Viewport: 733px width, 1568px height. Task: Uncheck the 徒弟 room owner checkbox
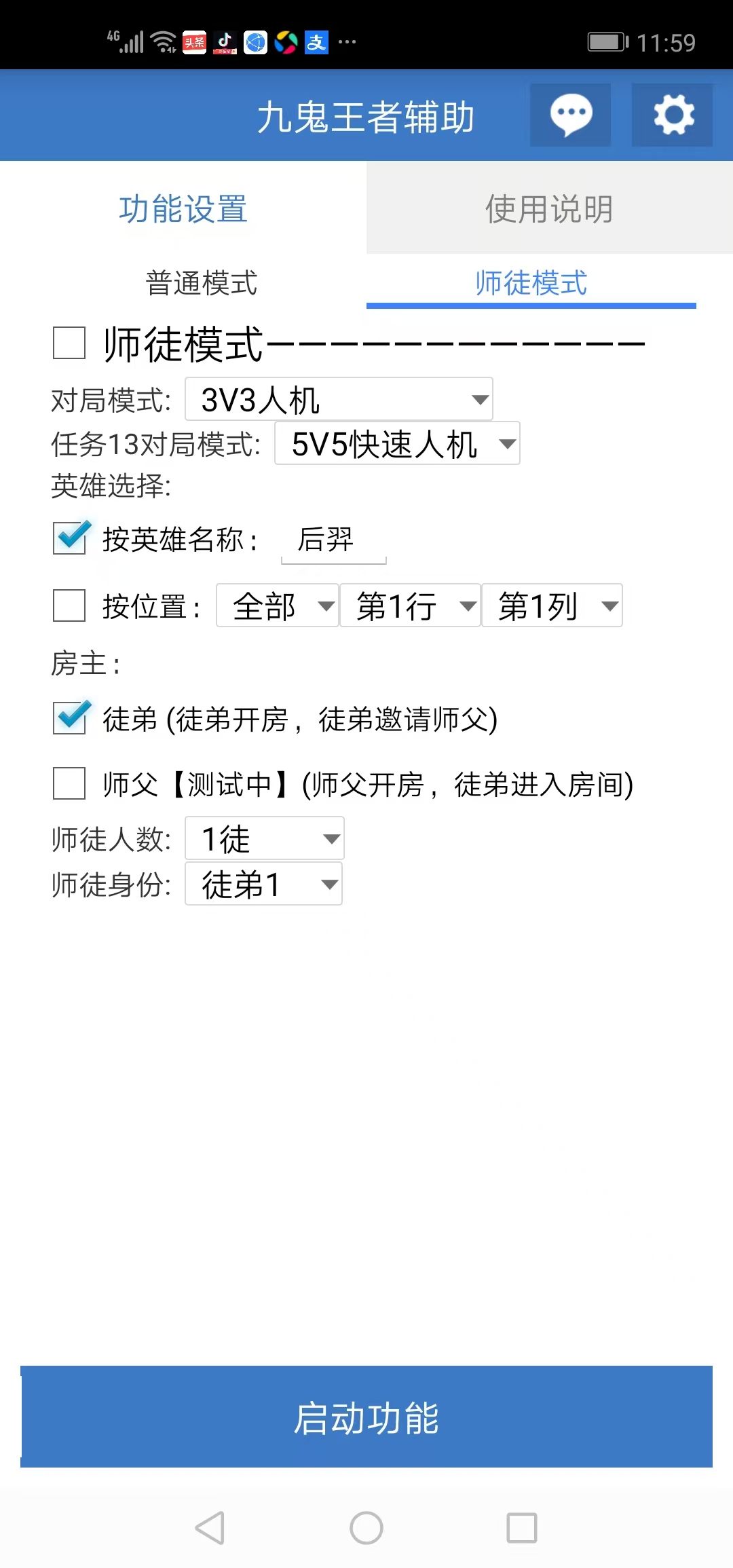69,718
